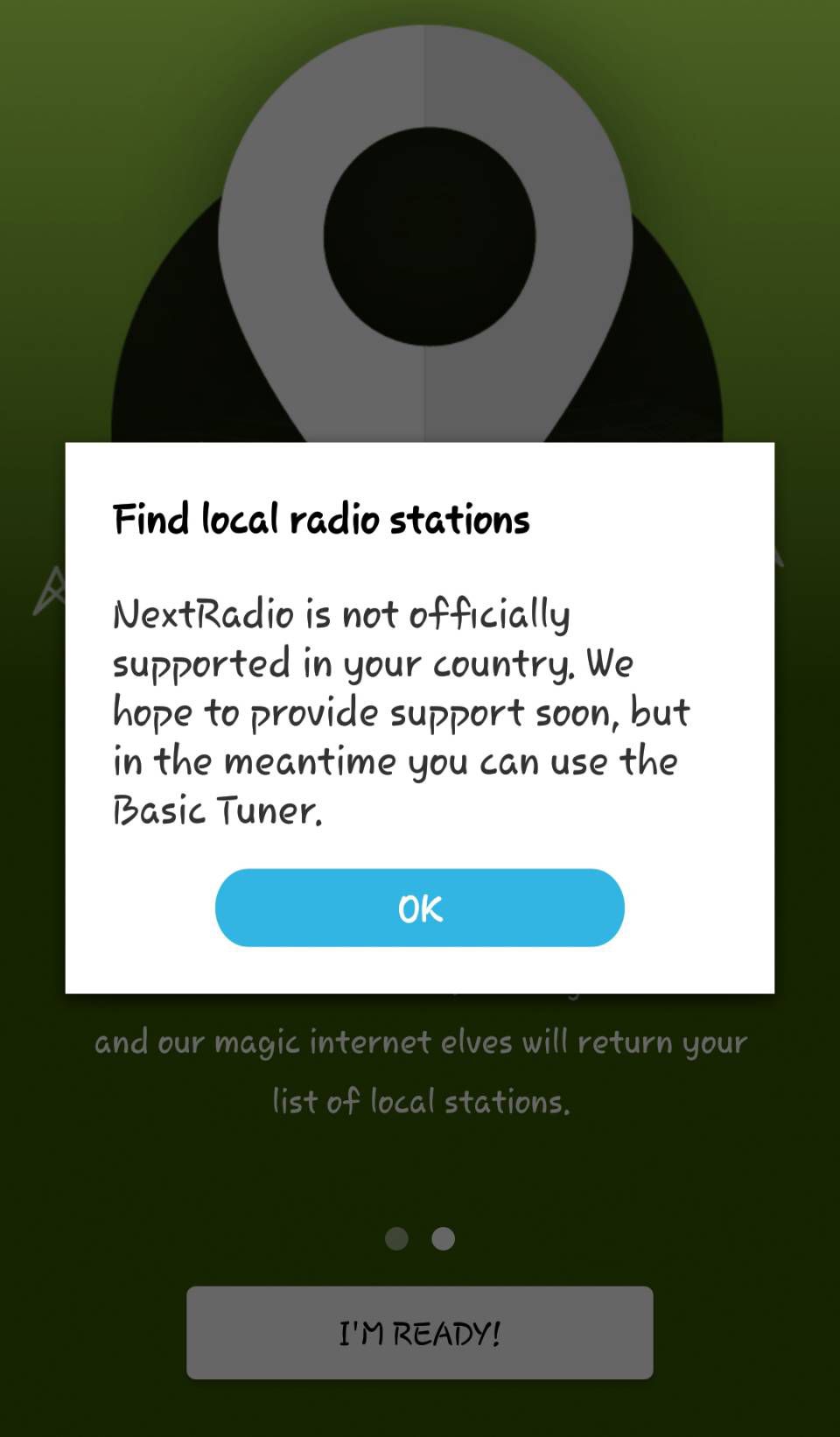The height and width of the screenshot is (1437, 840).
Task: Jump to the next onboarding screen via its dot
Action: pos(442,1238)
